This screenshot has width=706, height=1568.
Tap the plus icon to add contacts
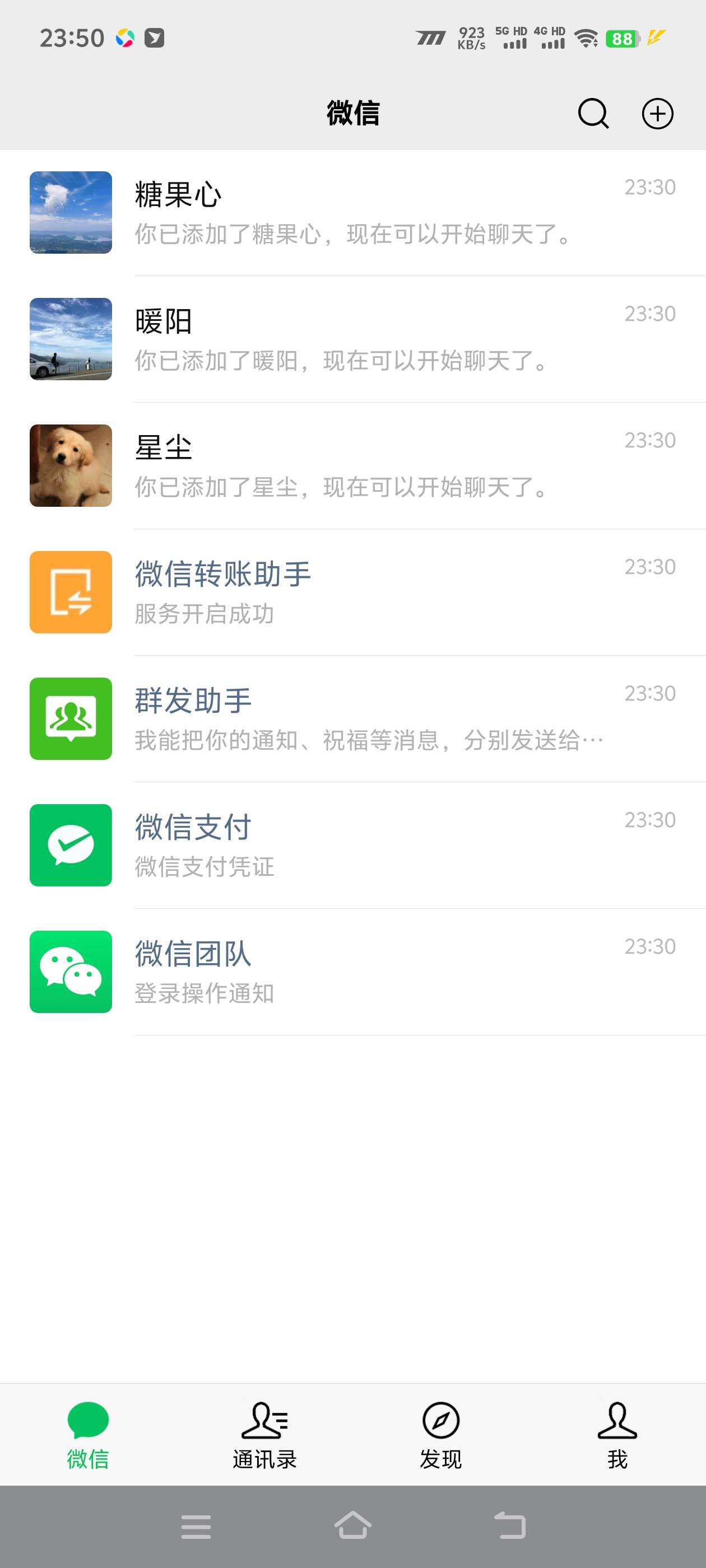click(x=658, y=113)
